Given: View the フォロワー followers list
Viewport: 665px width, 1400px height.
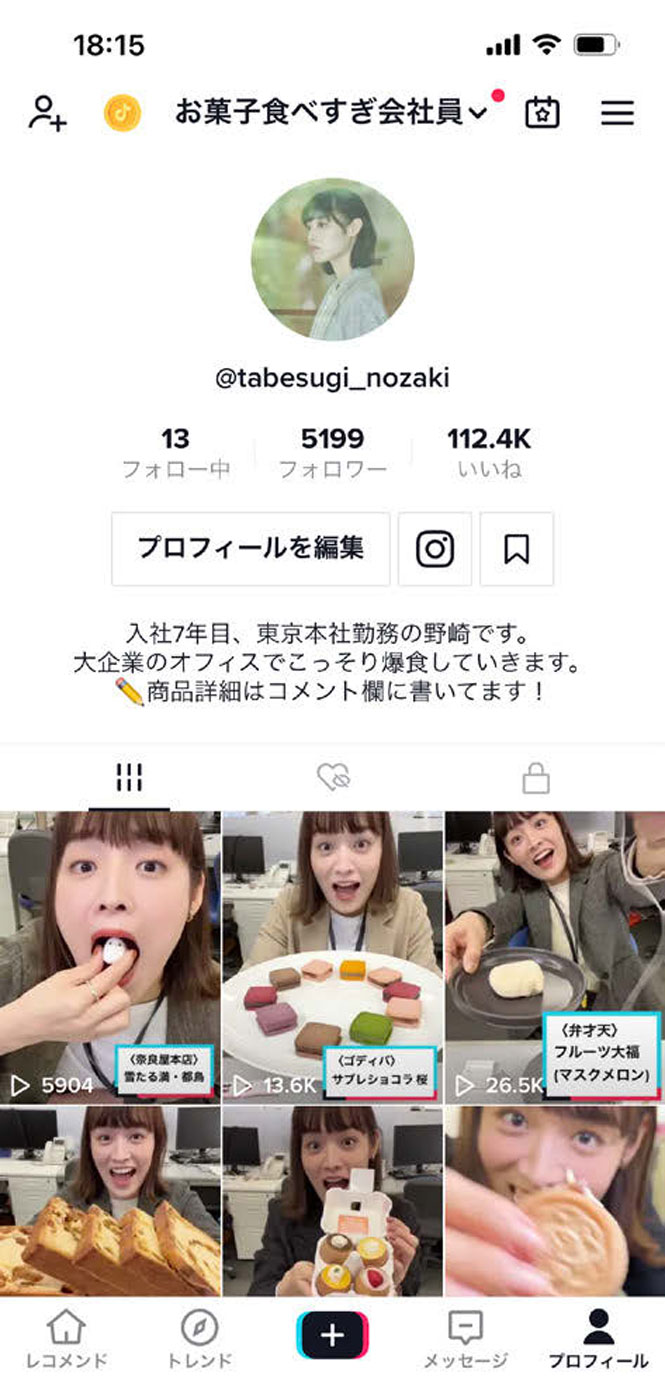Looking at the screenshot, I should 332,453.
